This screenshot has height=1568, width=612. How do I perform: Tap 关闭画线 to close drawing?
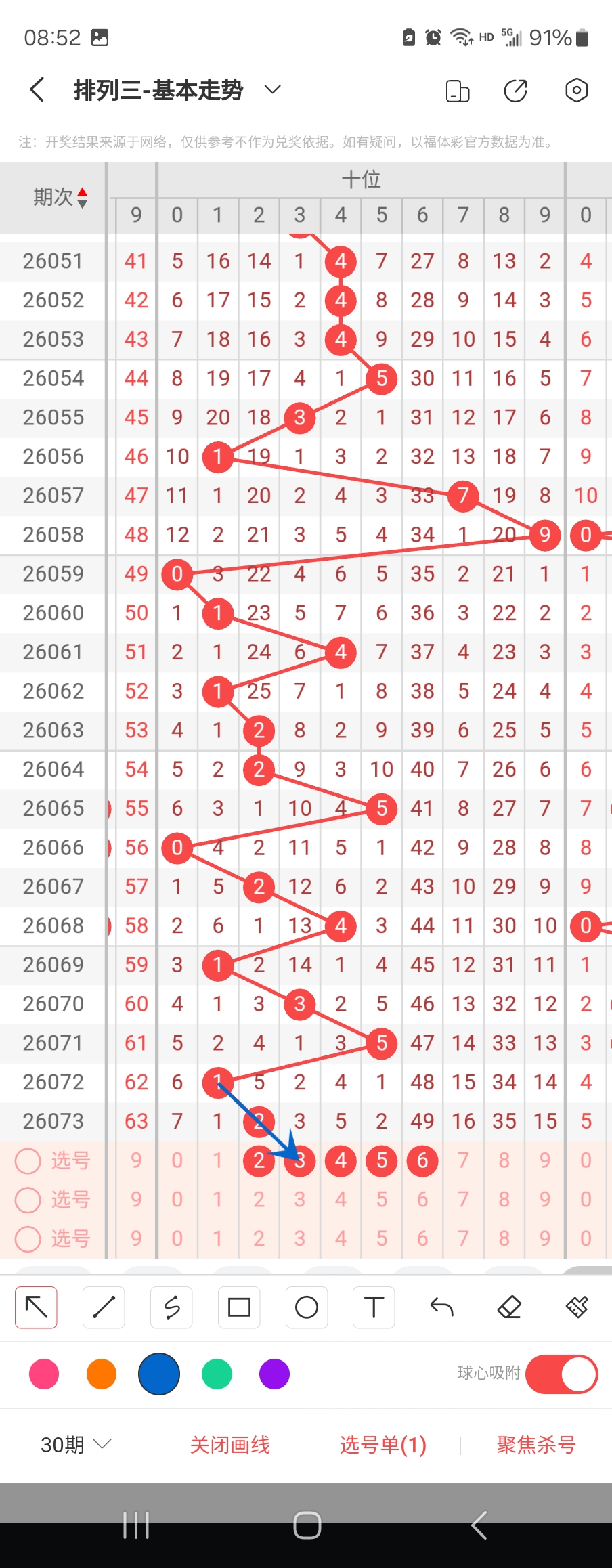coord(230,1445)
